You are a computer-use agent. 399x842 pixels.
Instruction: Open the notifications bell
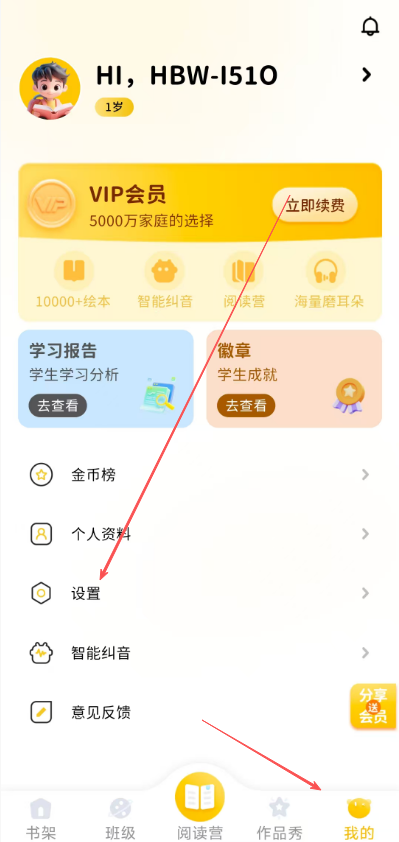370,26
